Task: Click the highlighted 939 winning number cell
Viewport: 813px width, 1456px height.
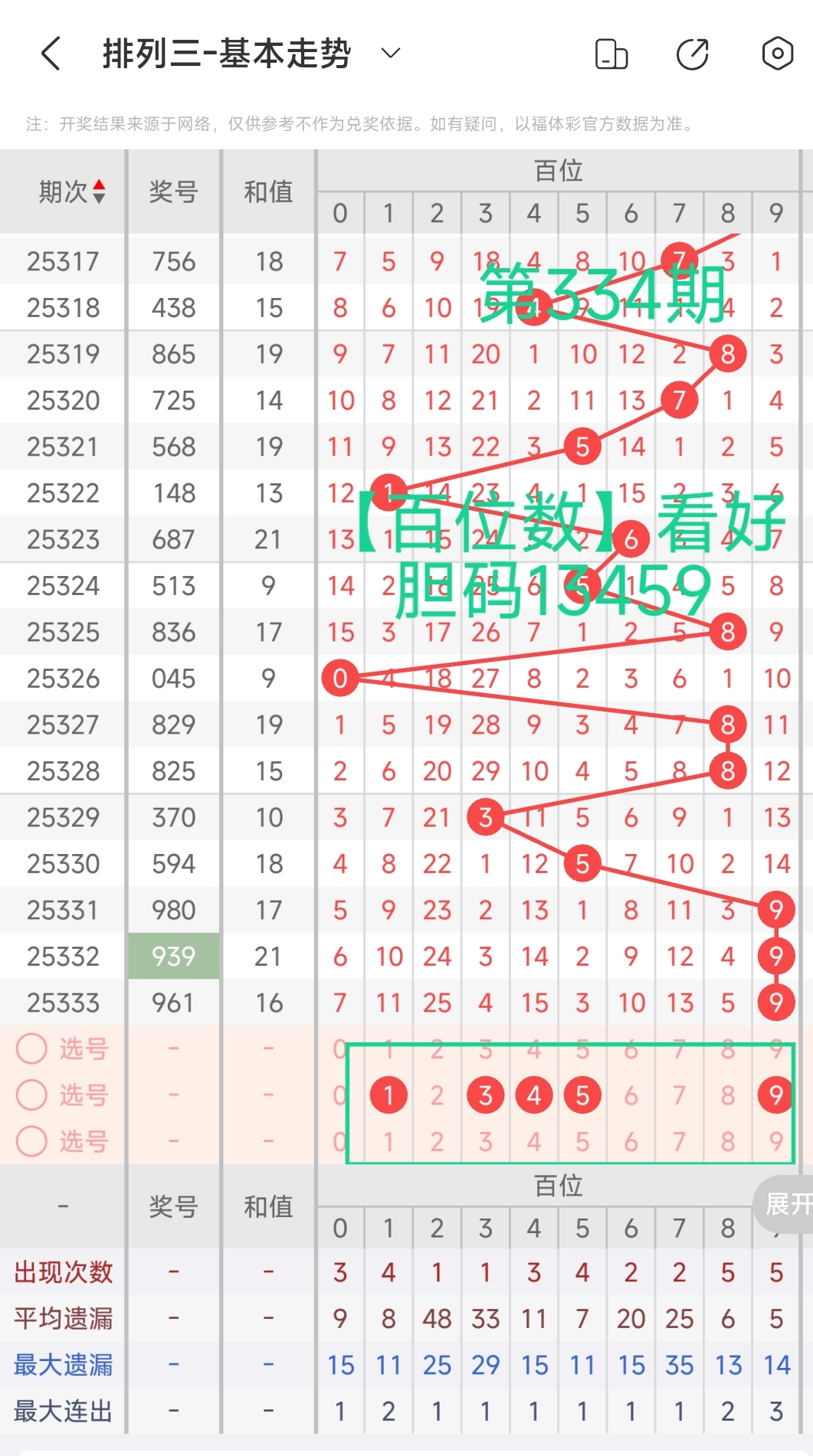Action: pyautogui.click(x=174, y=956)
